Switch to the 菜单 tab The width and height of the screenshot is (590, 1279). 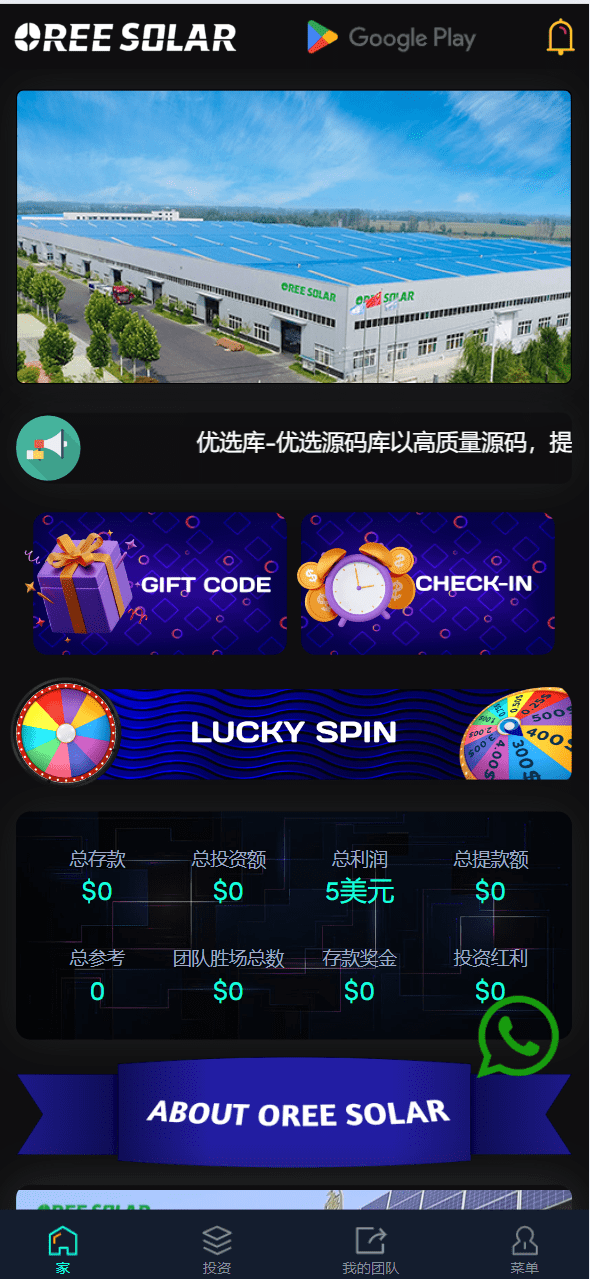coord(524,1249)
